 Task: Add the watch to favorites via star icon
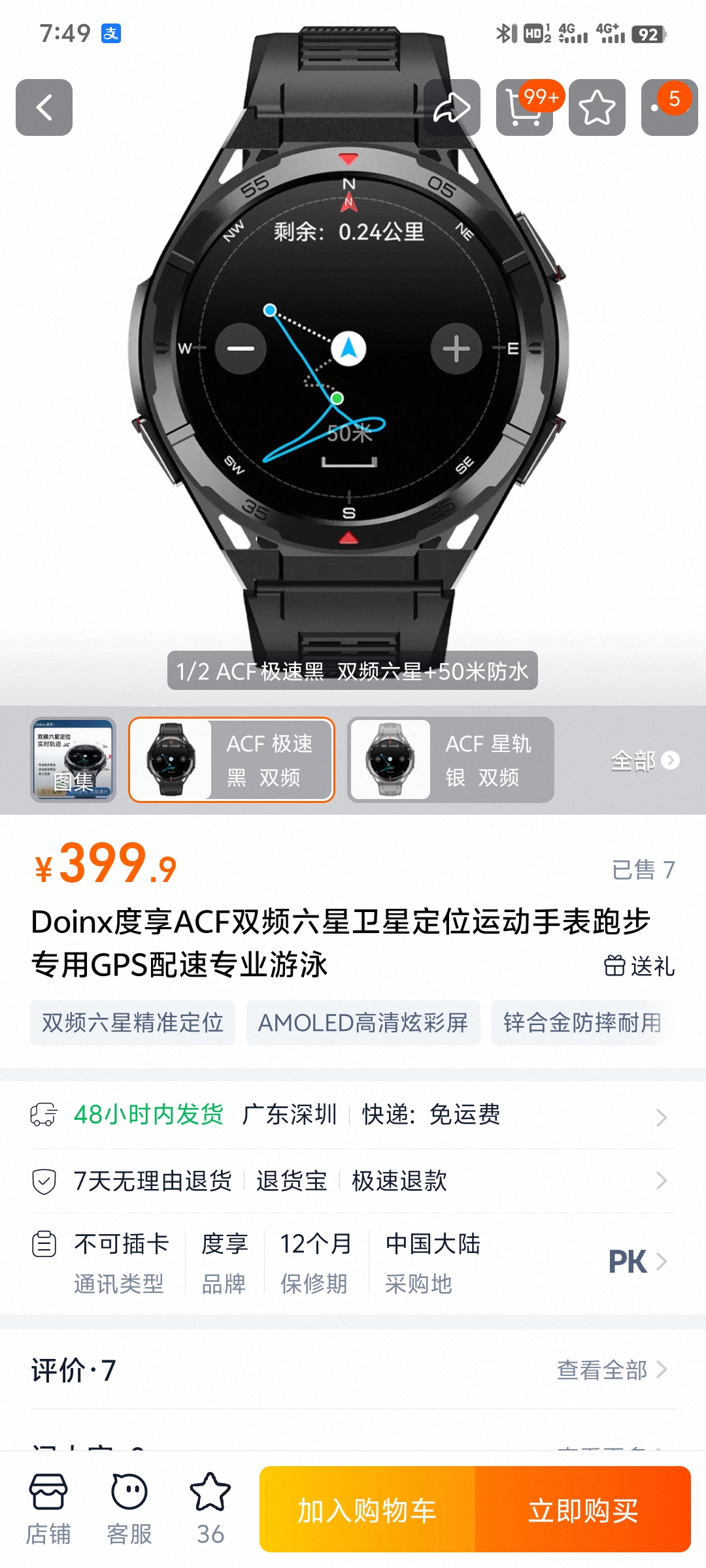point(597,108)
